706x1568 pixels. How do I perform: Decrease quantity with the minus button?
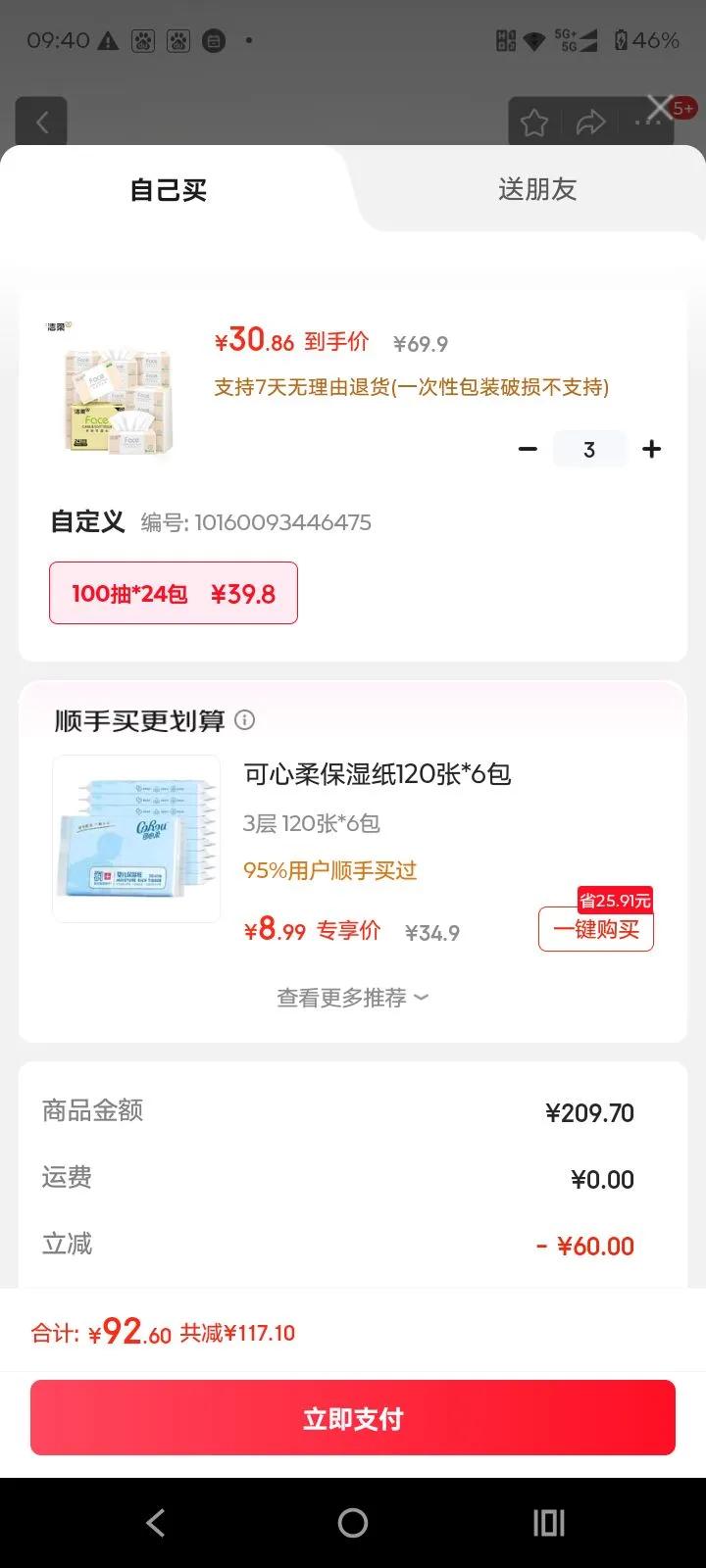click(528, 450)
